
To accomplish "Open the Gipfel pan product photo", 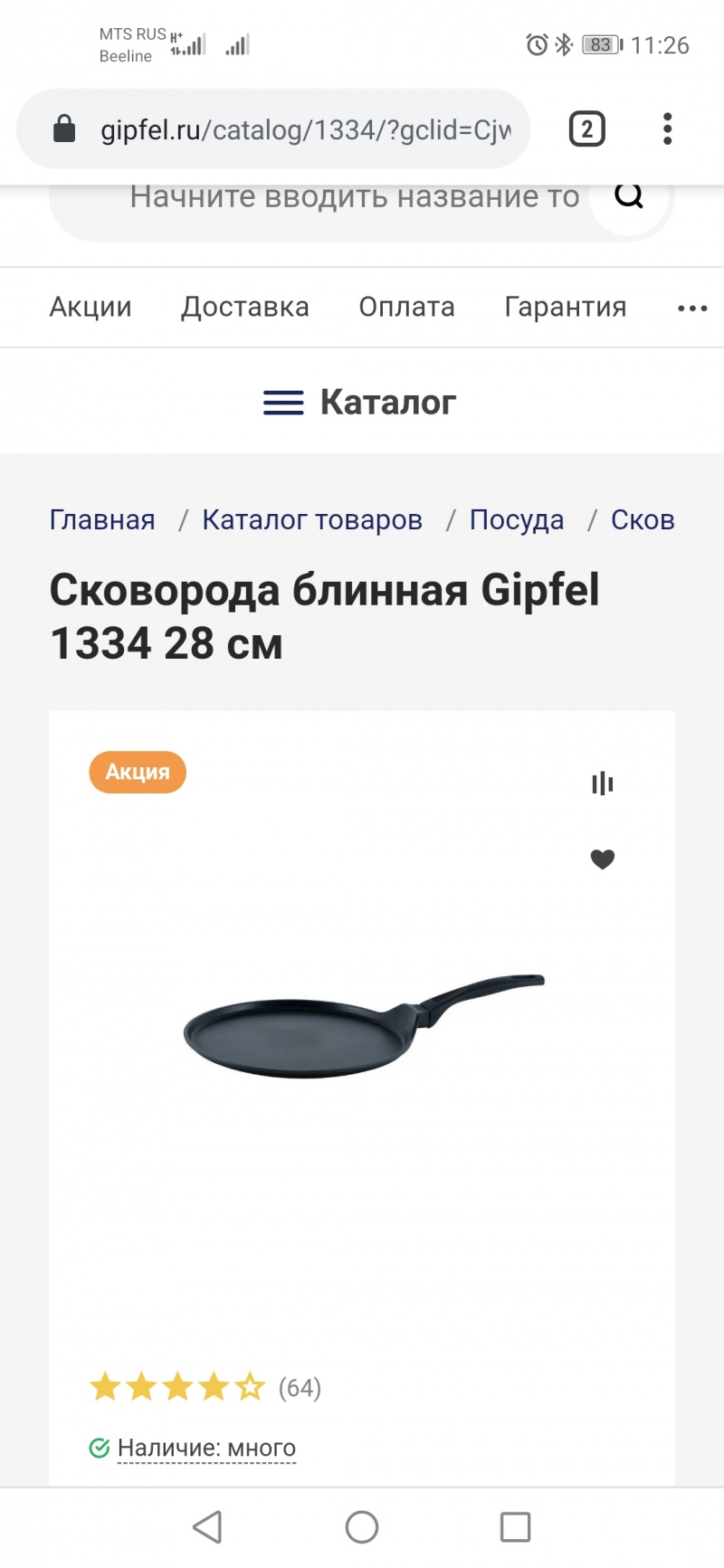I will (x=362, y=1027).
